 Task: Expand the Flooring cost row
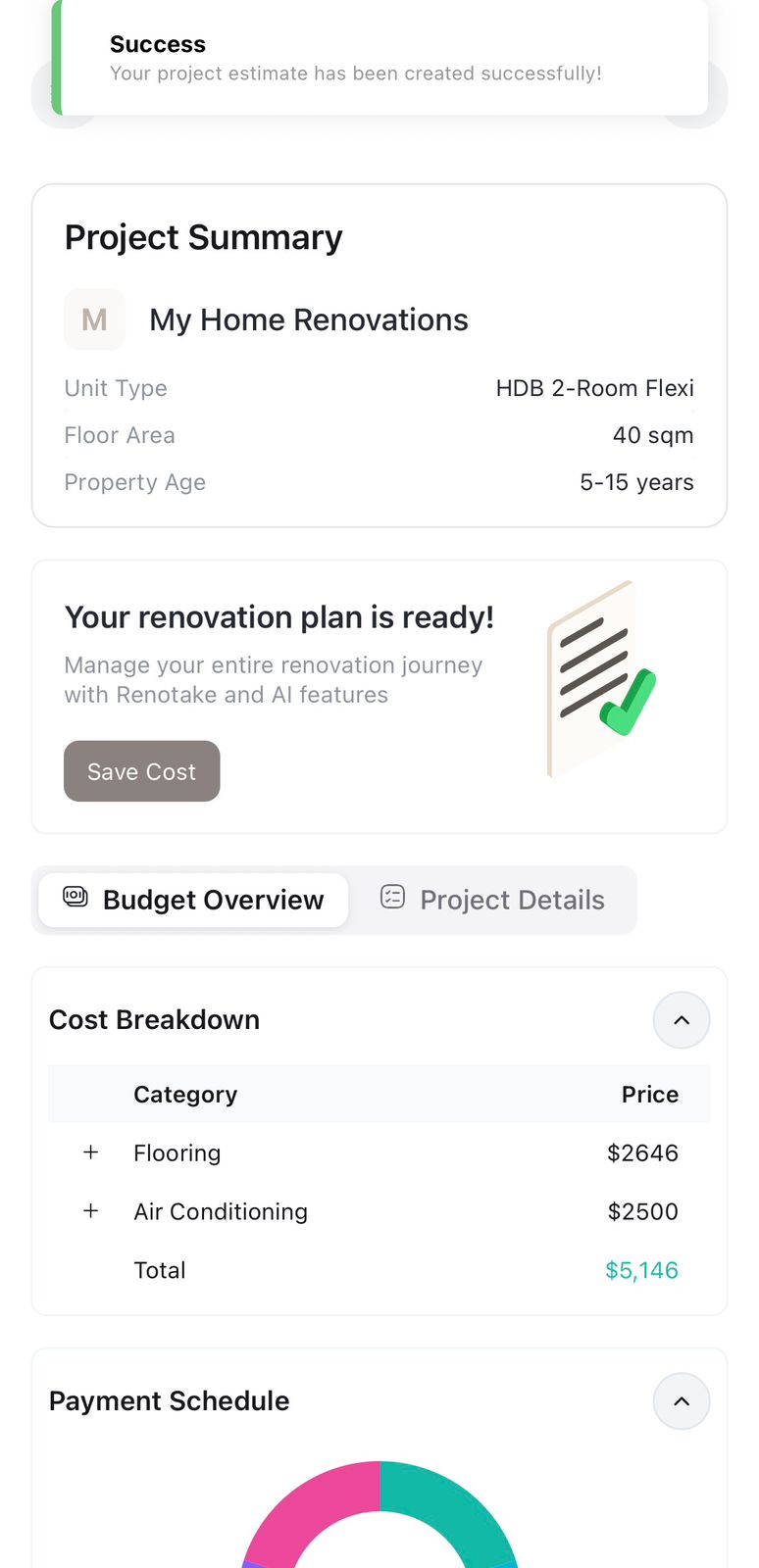point(90,1152)
